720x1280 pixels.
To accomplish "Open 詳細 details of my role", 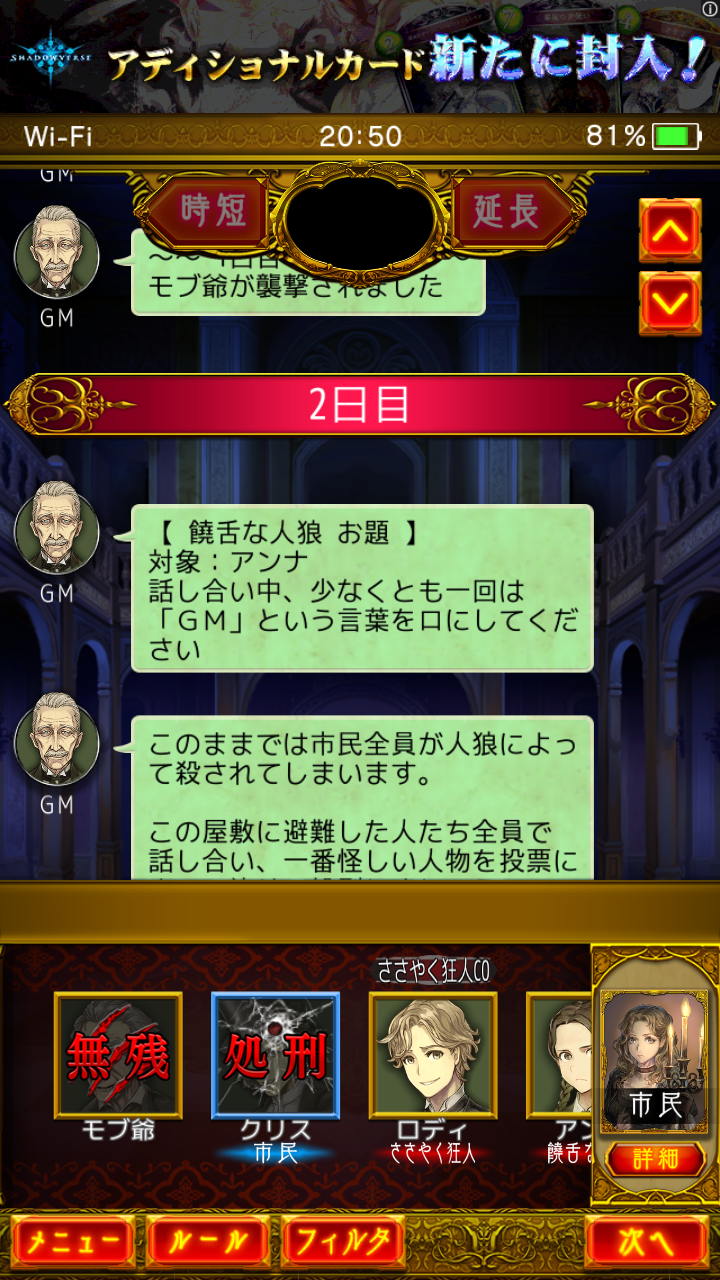I will [x=655, y=1158].
